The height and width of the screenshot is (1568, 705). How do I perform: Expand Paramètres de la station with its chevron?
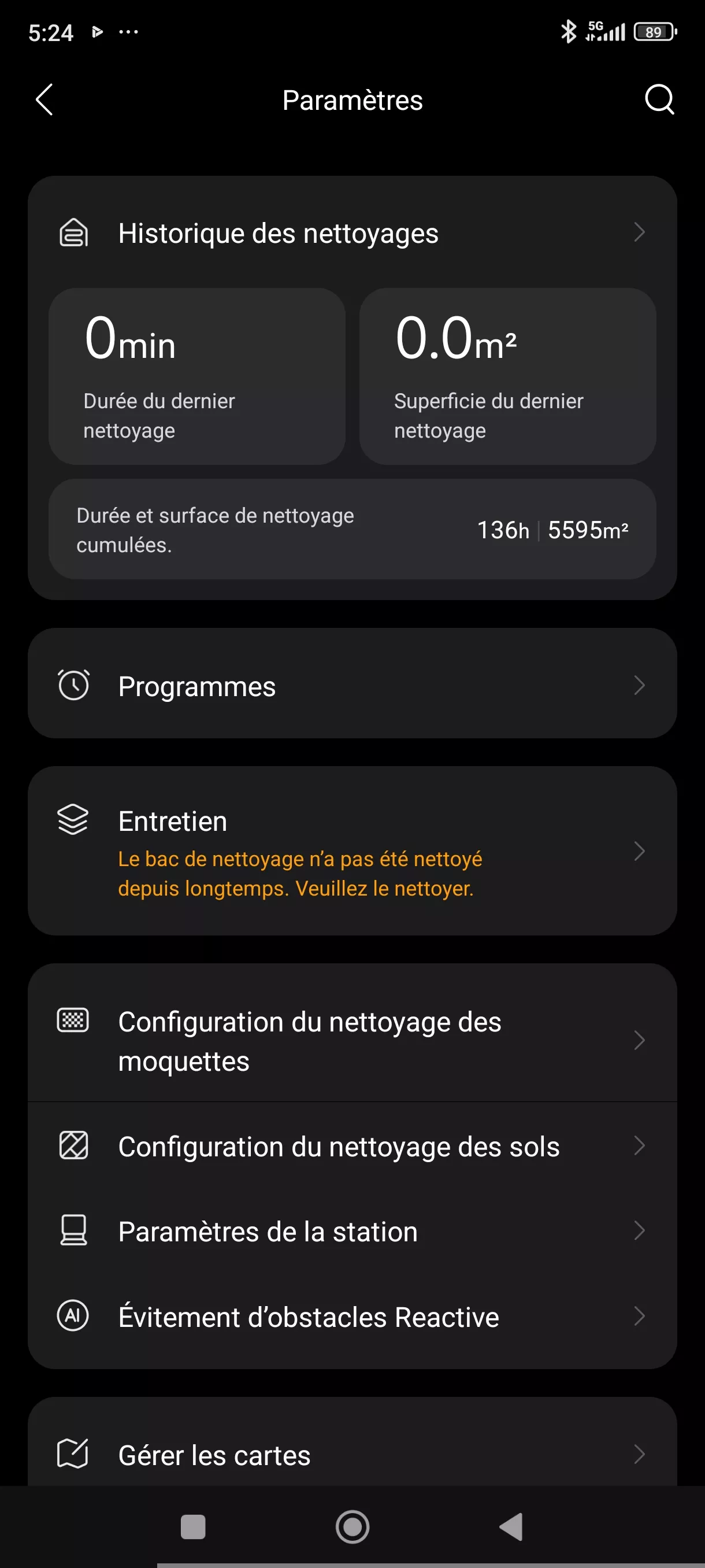coord(639,1231)
